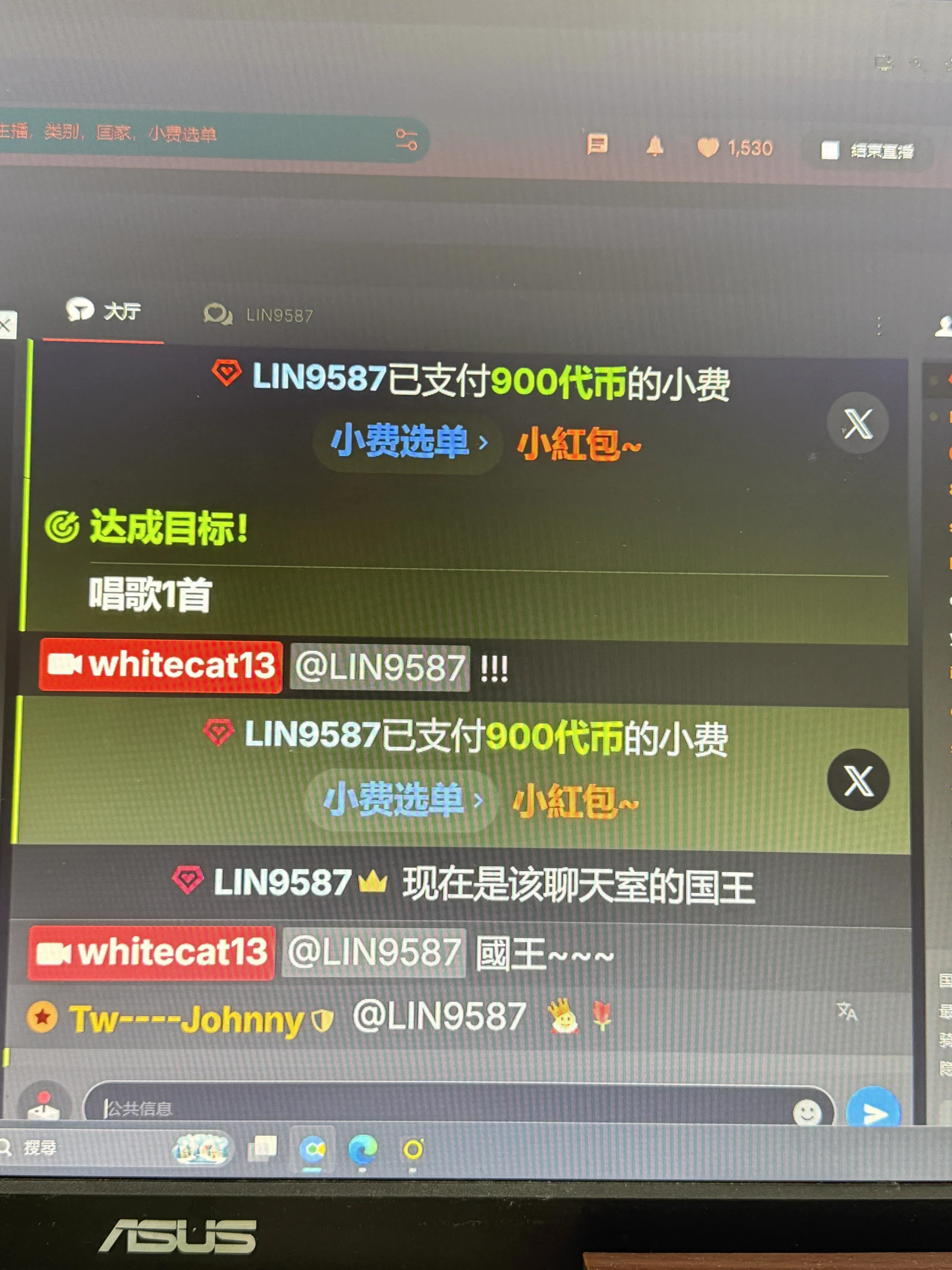Translate Tw----Johnny's message

[x=846, y=1011]
